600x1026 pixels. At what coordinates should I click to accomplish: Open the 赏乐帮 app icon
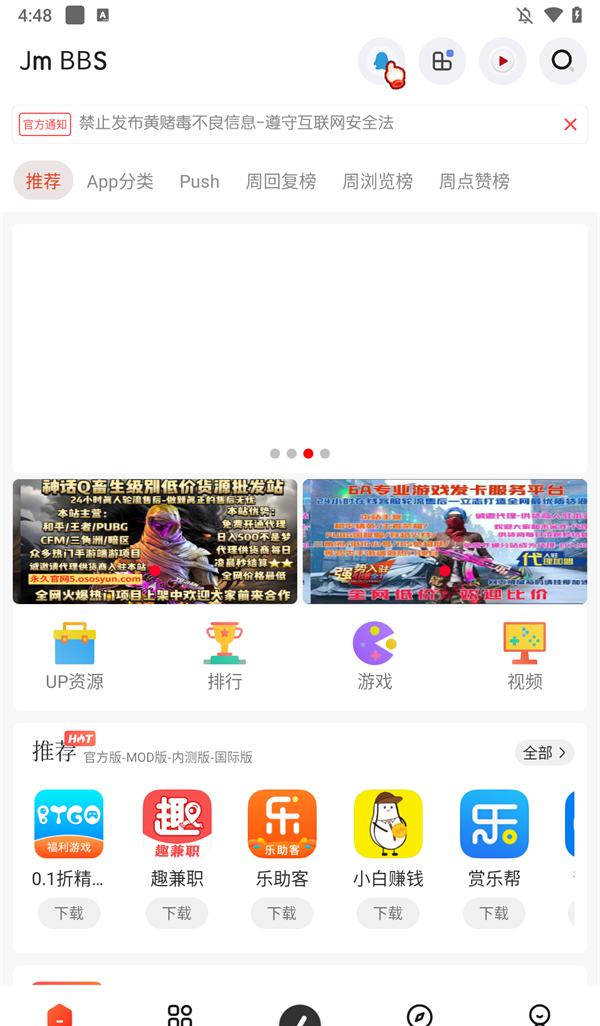point(494,824)
